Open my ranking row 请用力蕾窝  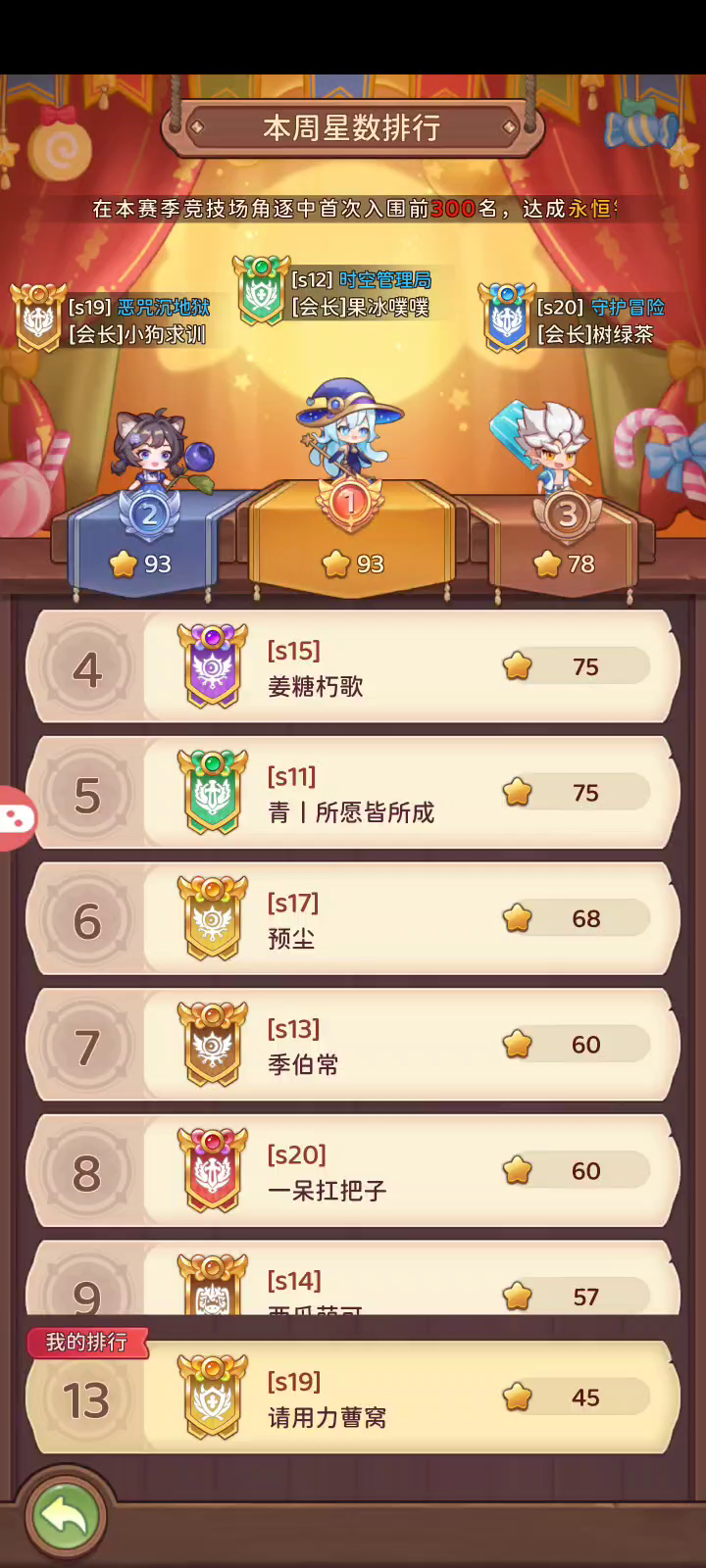coord(353,1398)
